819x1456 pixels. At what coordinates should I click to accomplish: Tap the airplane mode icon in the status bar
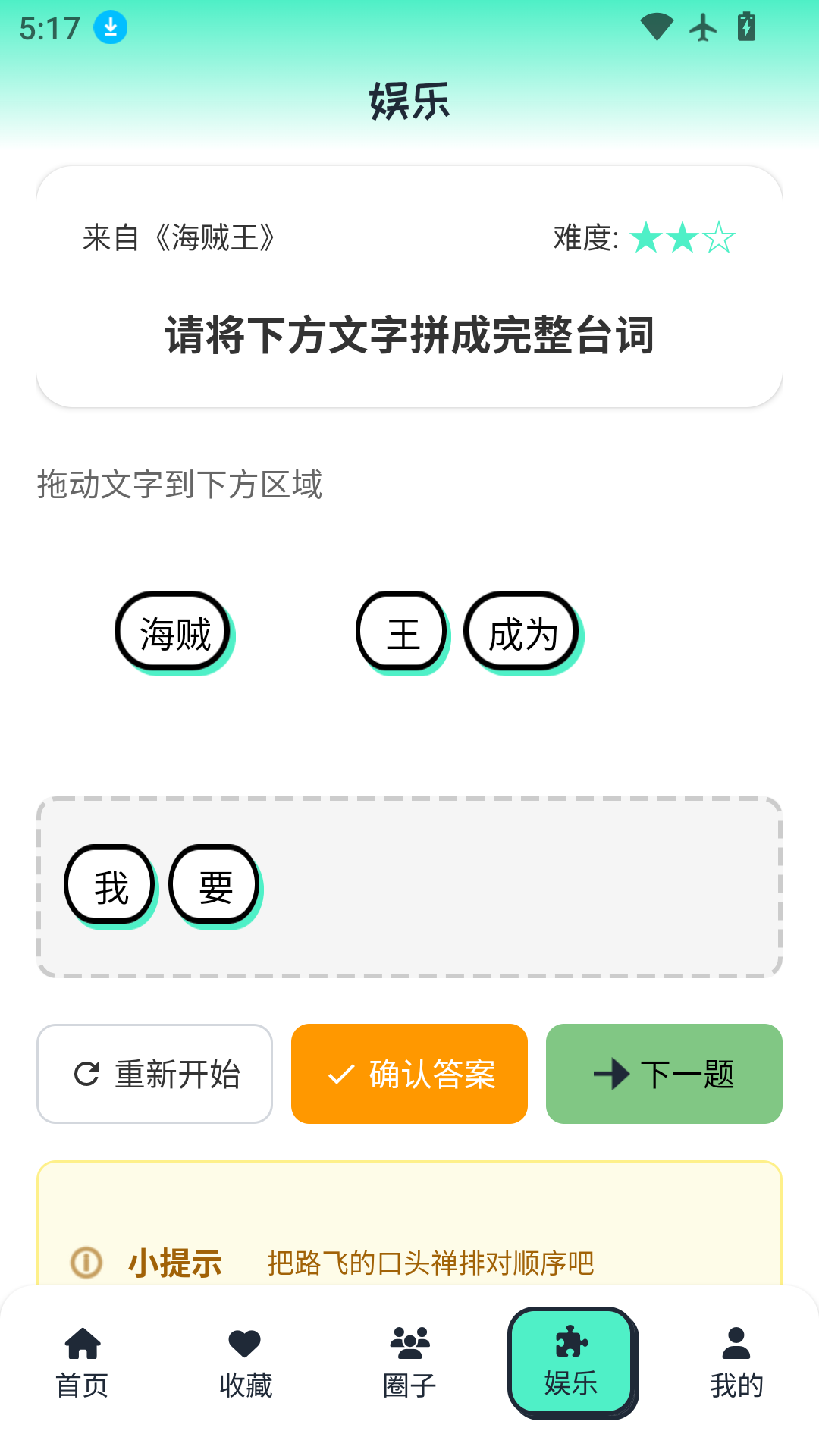704,27
